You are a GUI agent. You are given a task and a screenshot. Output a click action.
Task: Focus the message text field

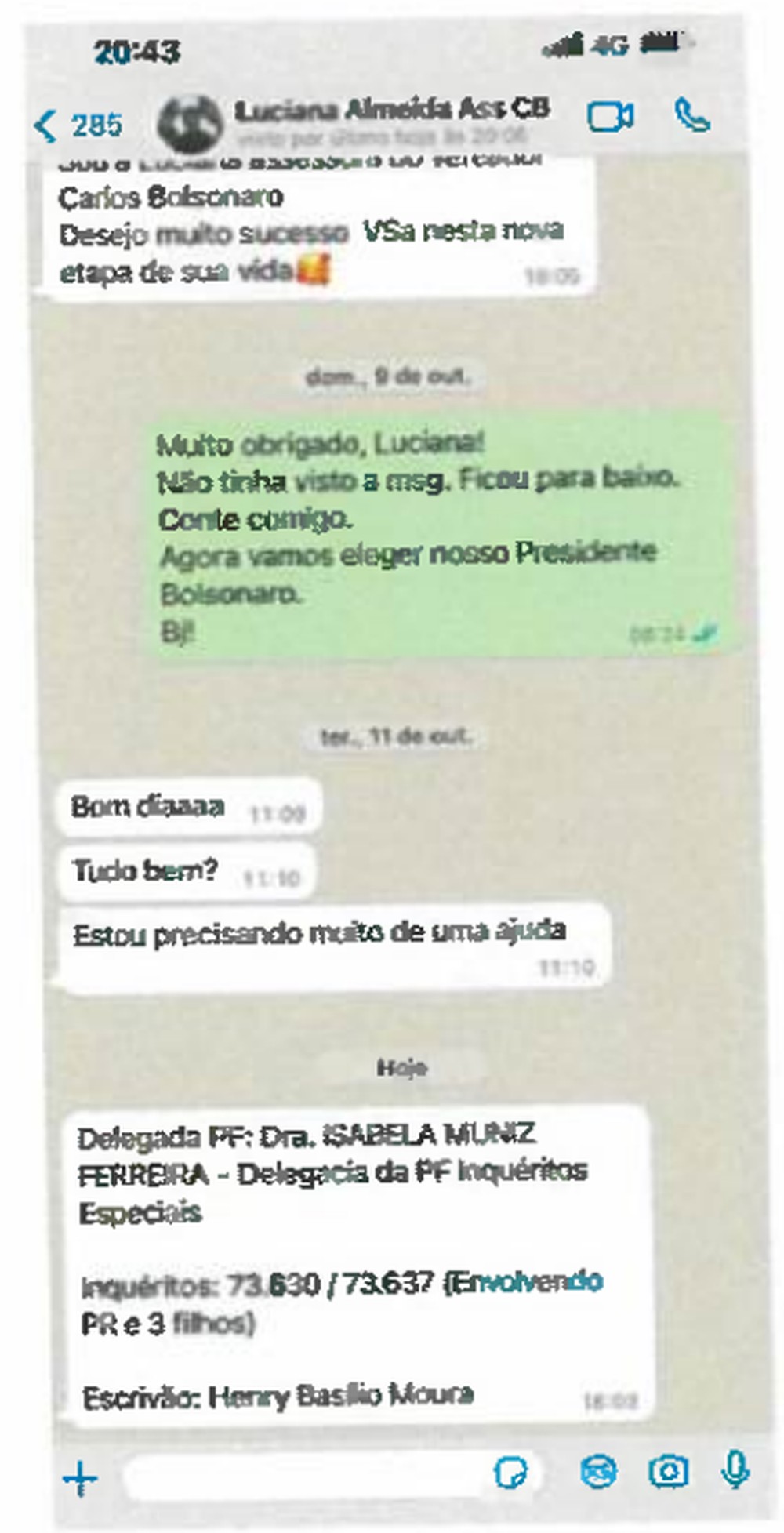point(306,1475)
